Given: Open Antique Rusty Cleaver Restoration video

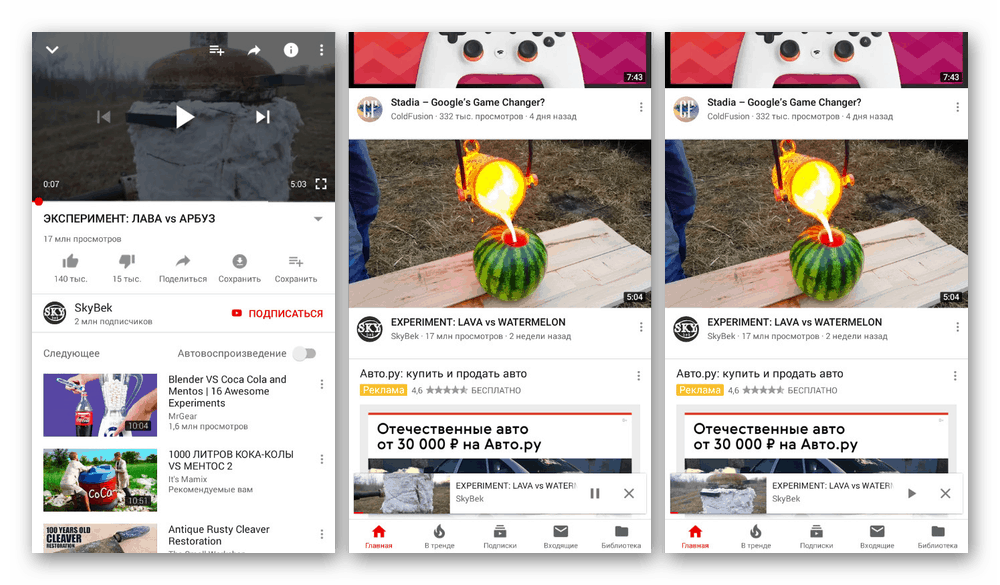Looking at the screenshot, I should [100, 538].
